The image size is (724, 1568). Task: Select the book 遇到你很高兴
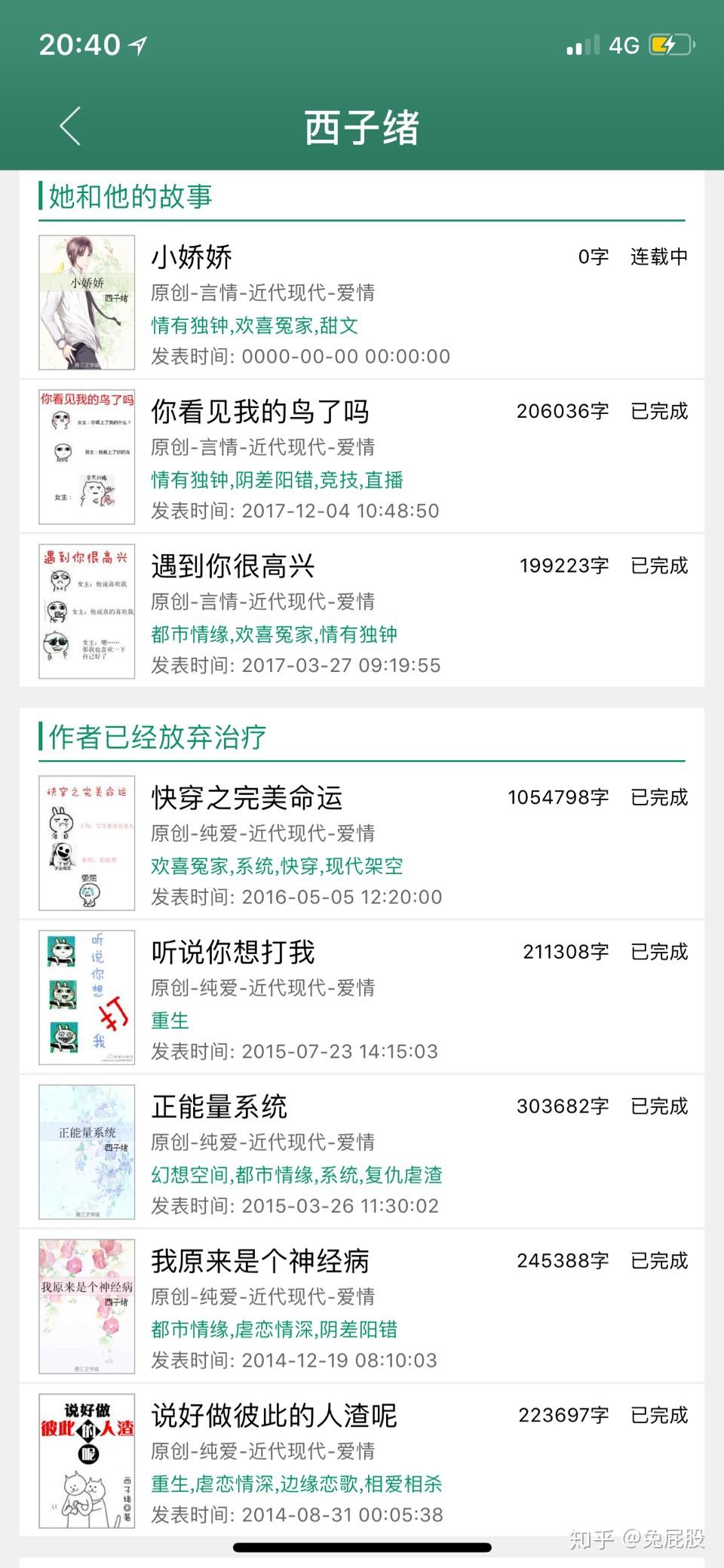coord(232,566)
